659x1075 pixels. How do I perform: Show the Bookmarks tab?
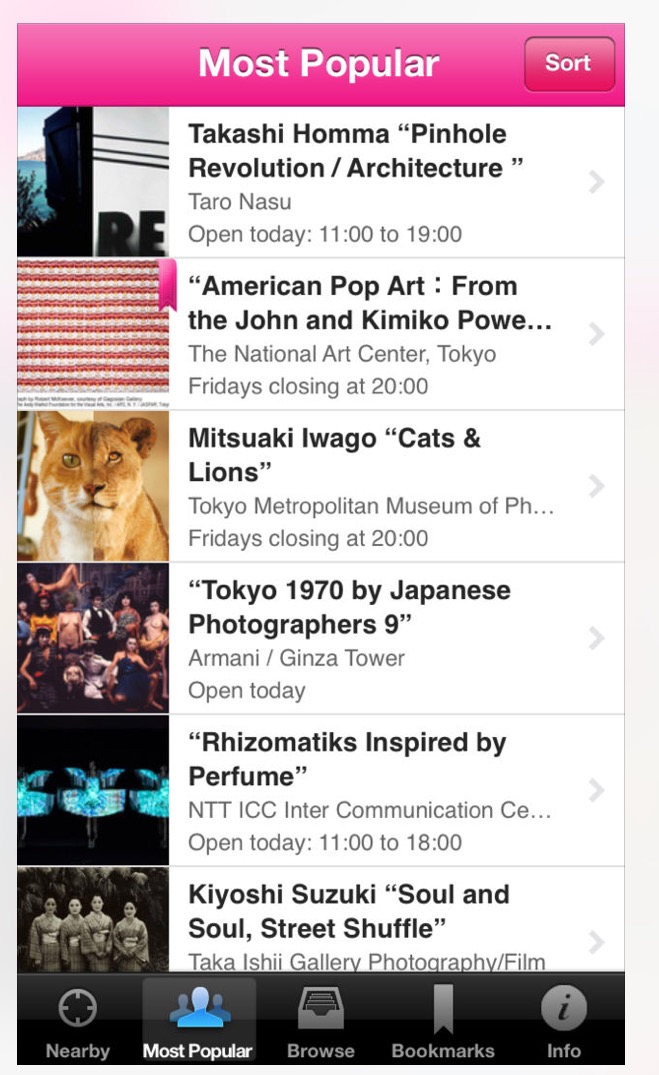tap(443, 1023)
